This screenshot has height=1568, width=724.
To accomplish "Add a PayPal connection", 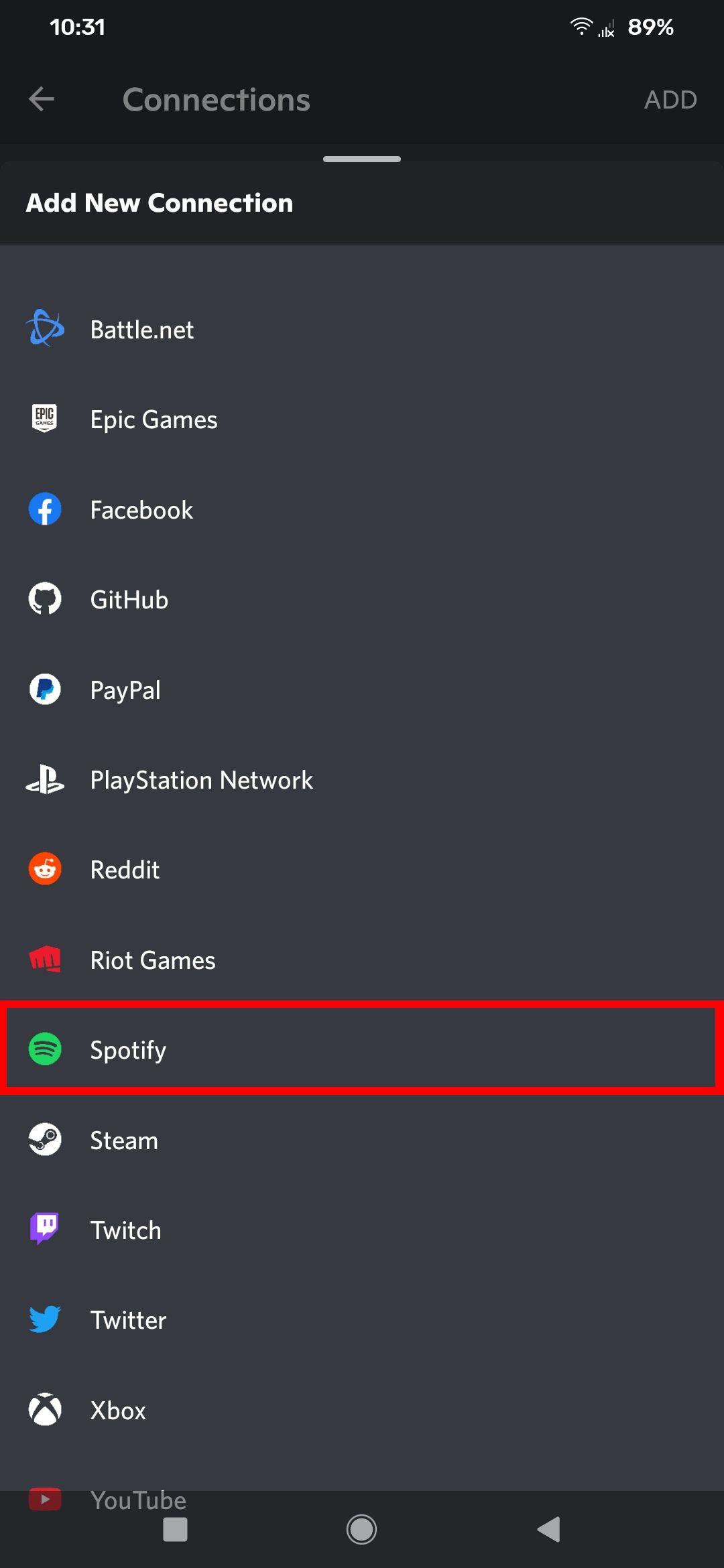I will pyautogui.click(x=362, y=690).
